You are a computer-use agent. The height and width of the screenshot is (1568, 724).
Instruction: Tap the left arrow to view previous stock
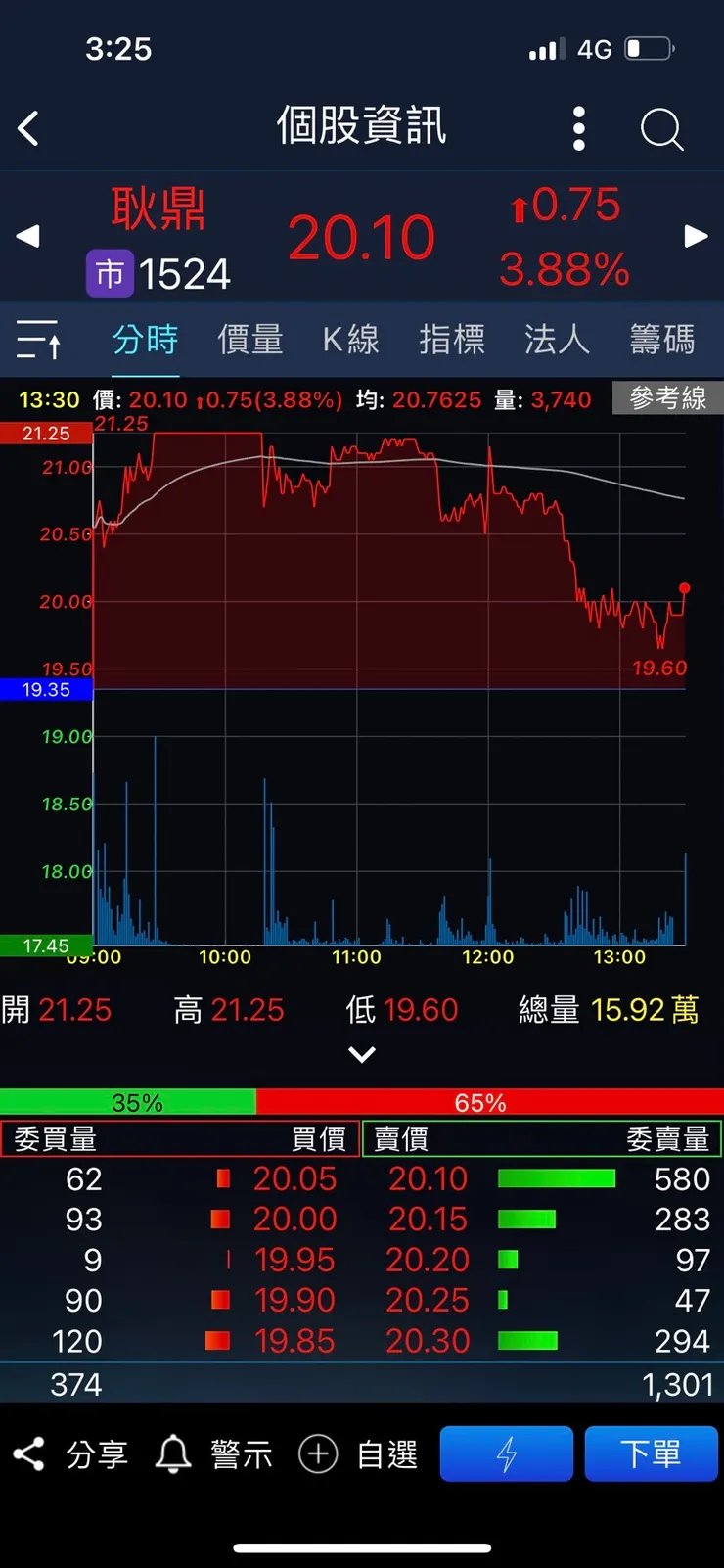(x=26, y=236)
